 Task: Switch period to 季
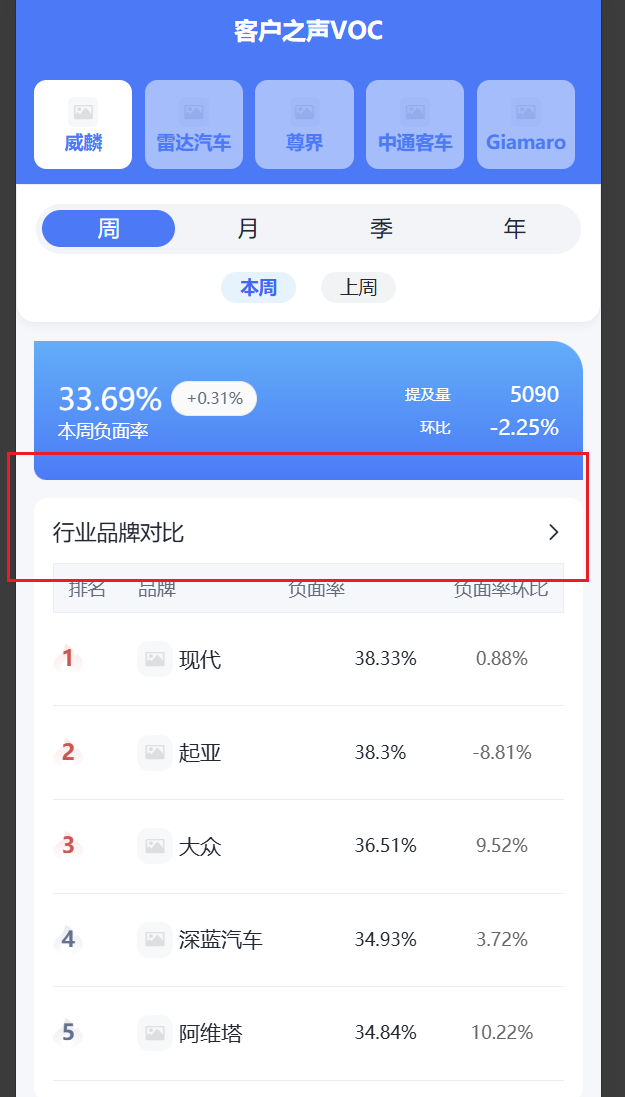(381, 228)
